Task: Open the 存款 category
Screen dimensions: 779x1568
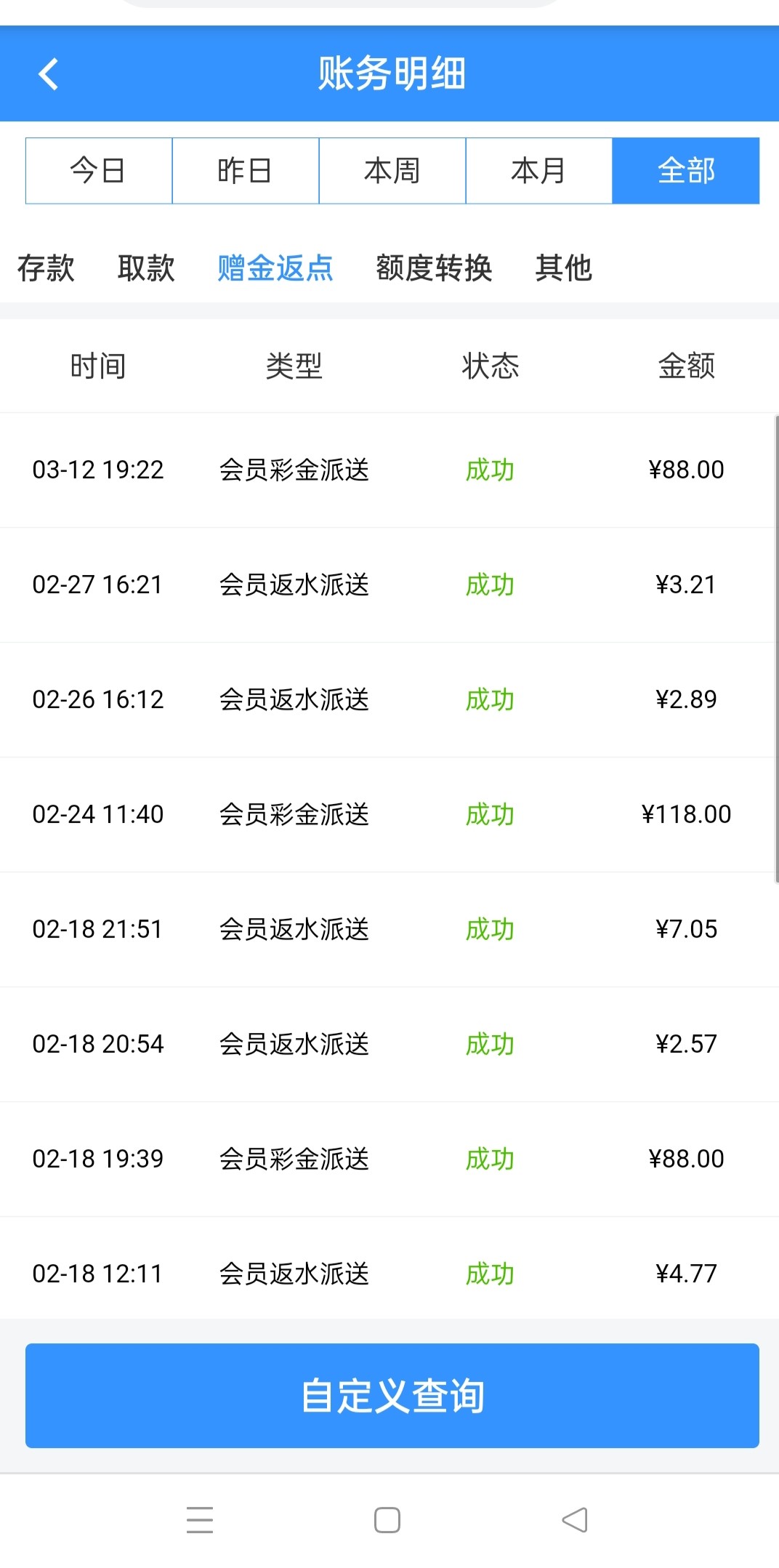Action: [46, 268]
